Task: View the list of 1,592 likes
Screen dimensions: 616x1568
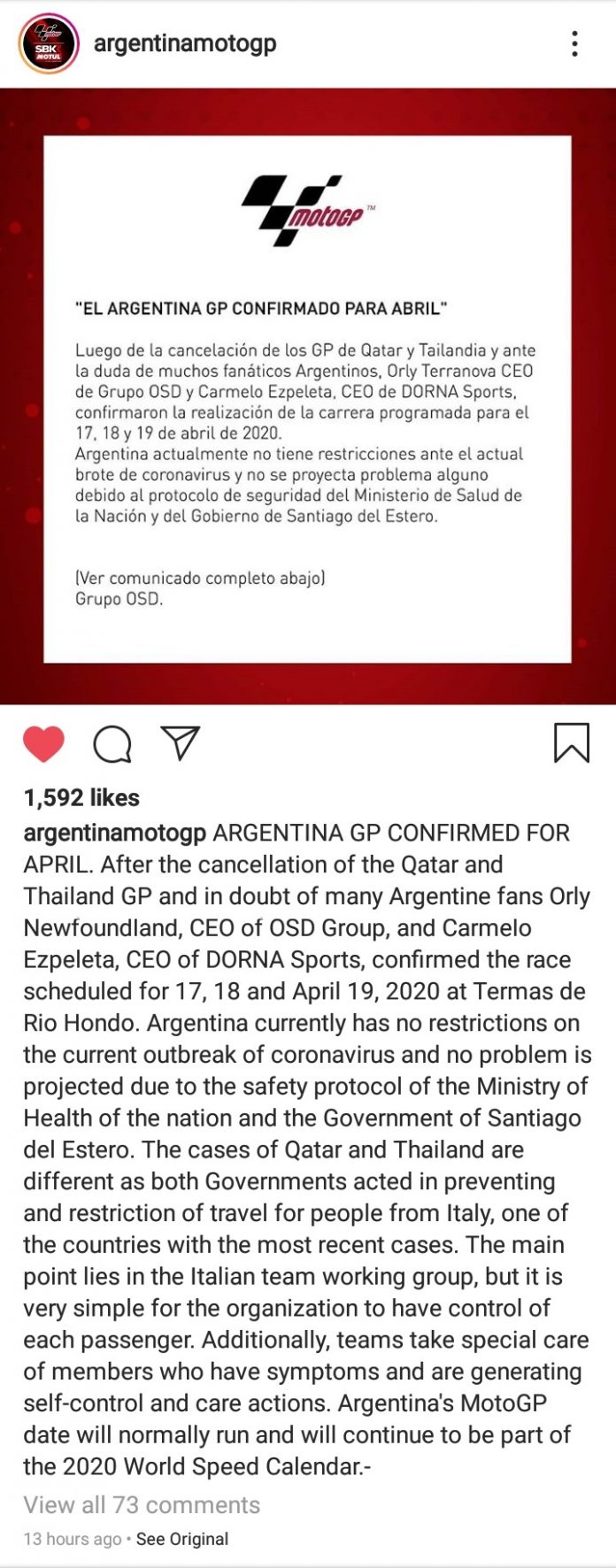Action: tap(81, 798)
